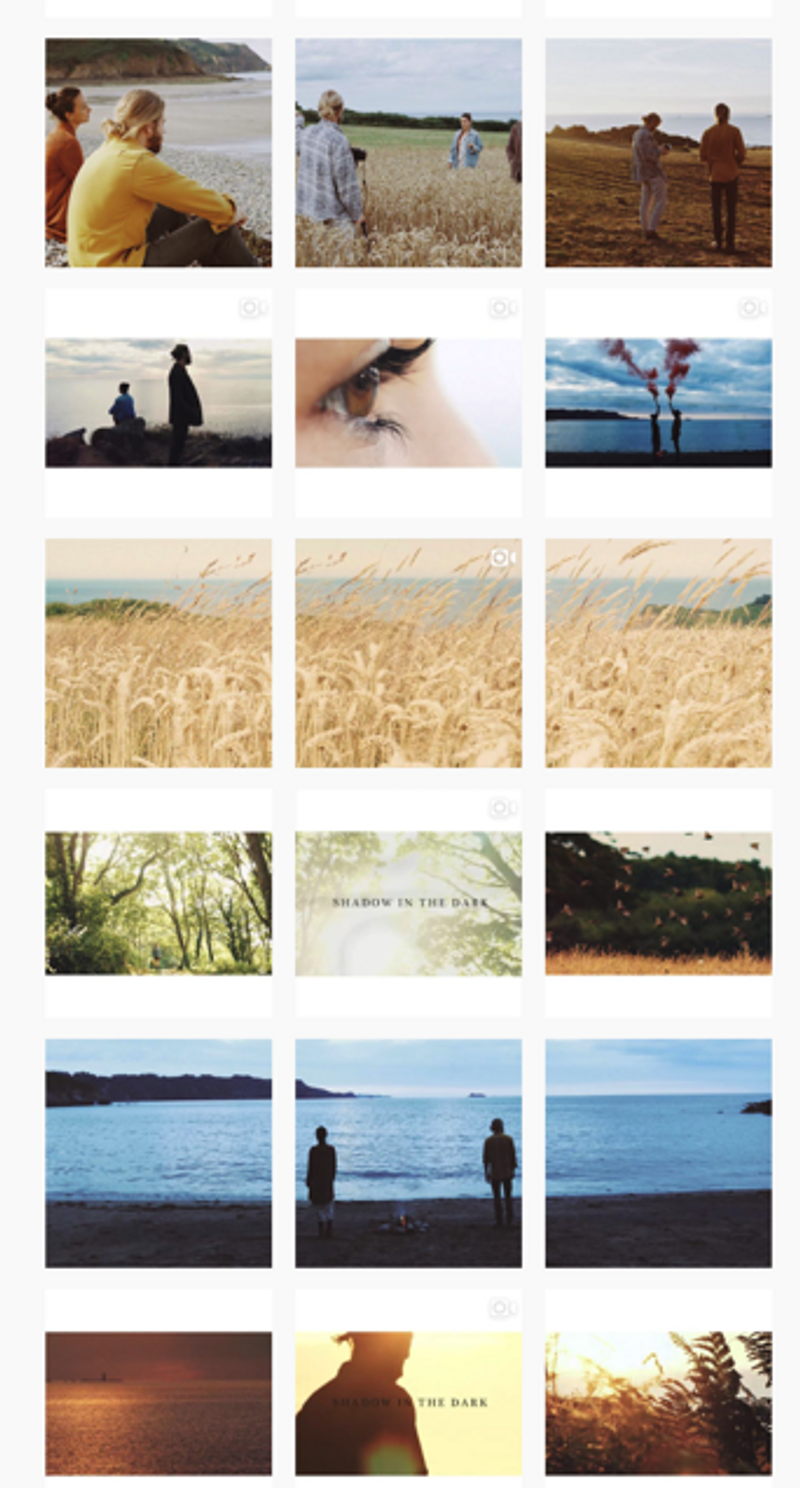
Task: Open the post of butterflies over the hedge
Action: pyautogui.click(x=658, y=903)
